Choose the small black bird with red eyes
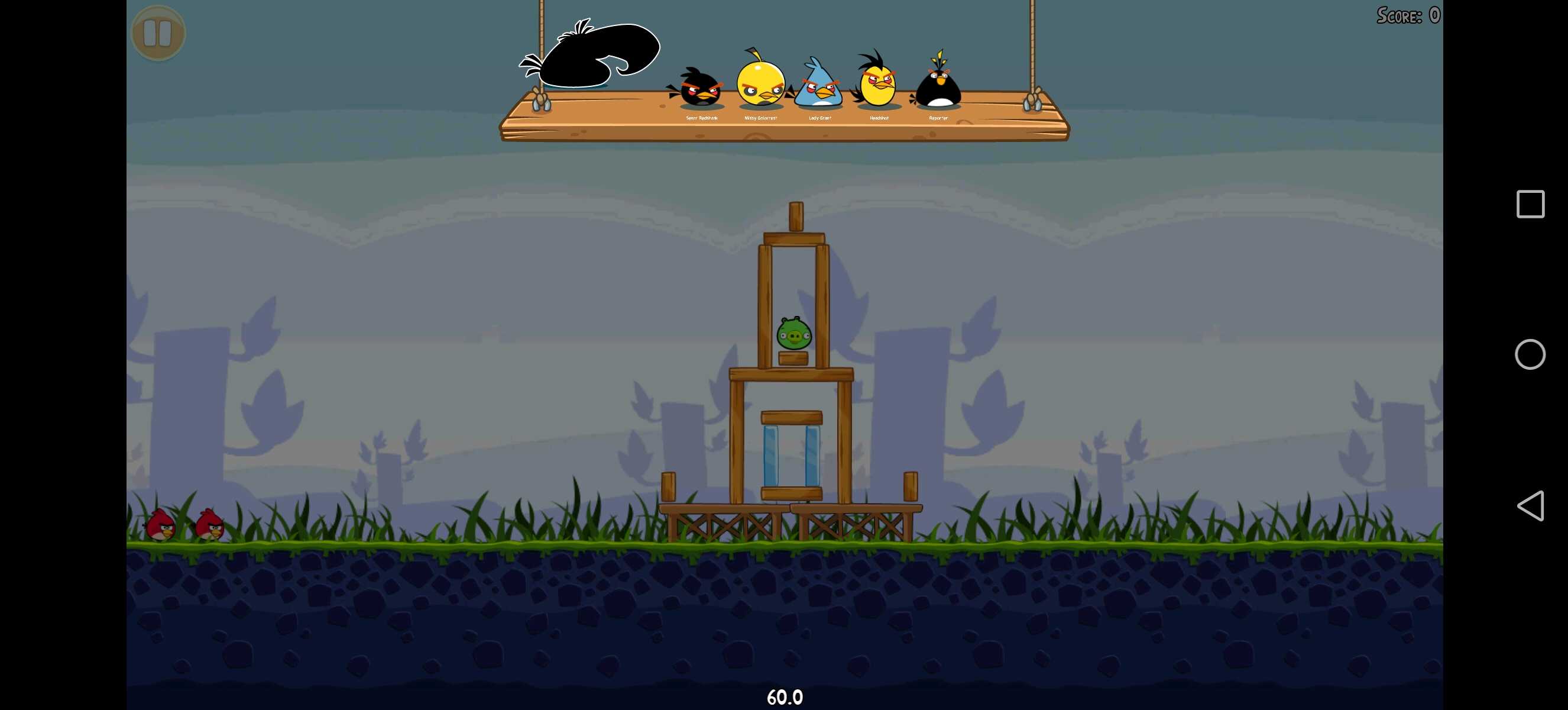Viewport: 1568px width, 710px height. pos(699,89)
